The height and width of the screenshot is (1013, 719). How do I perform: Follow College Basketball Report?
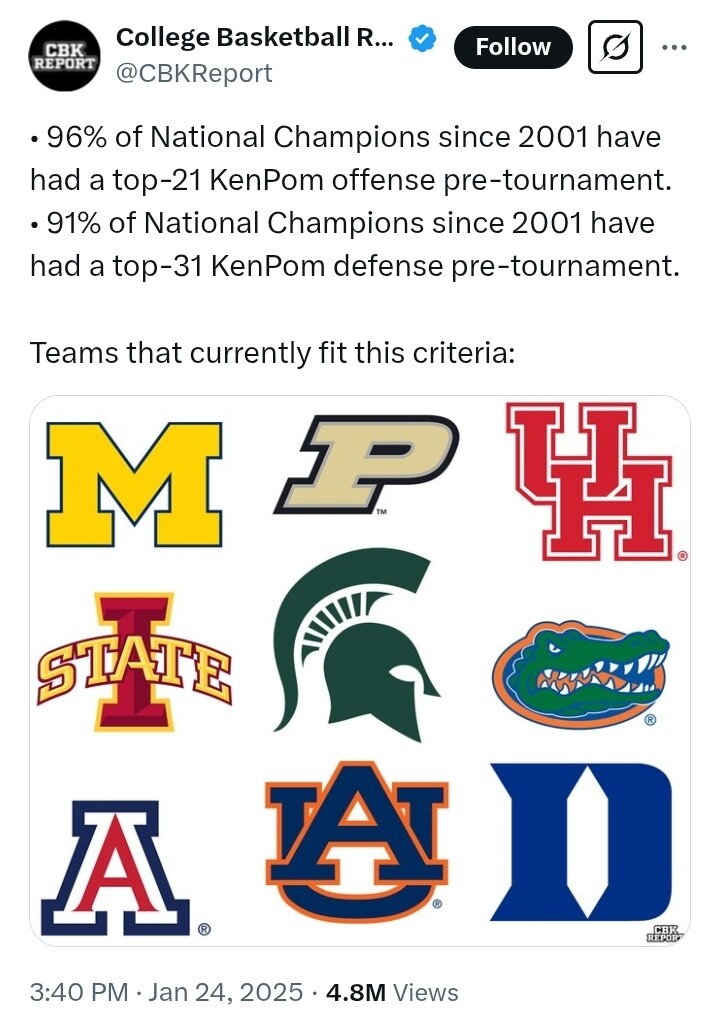513,47
